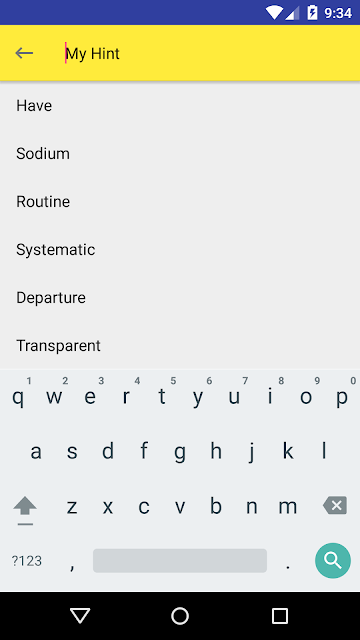Focus the My Hint search field
360x640 pixels.
click(204, 53)
